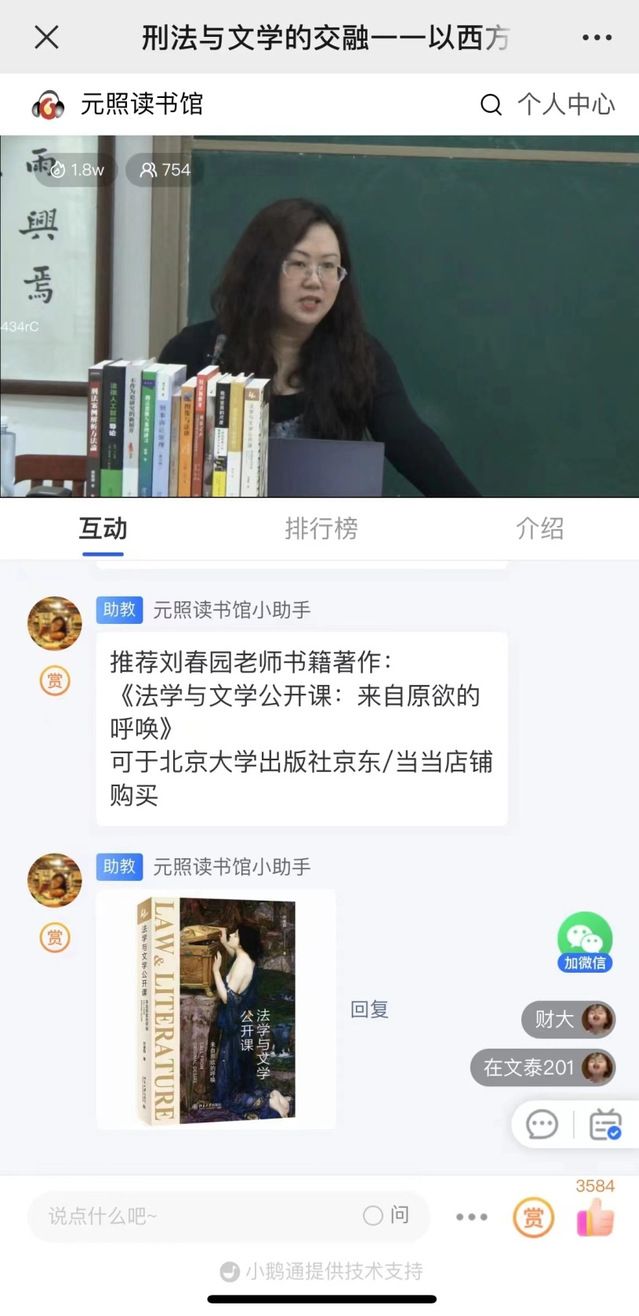The width and height of the screenshot is (639, 1316).
Task: Toggle the 问 question option
Action: click(387, 1216)
